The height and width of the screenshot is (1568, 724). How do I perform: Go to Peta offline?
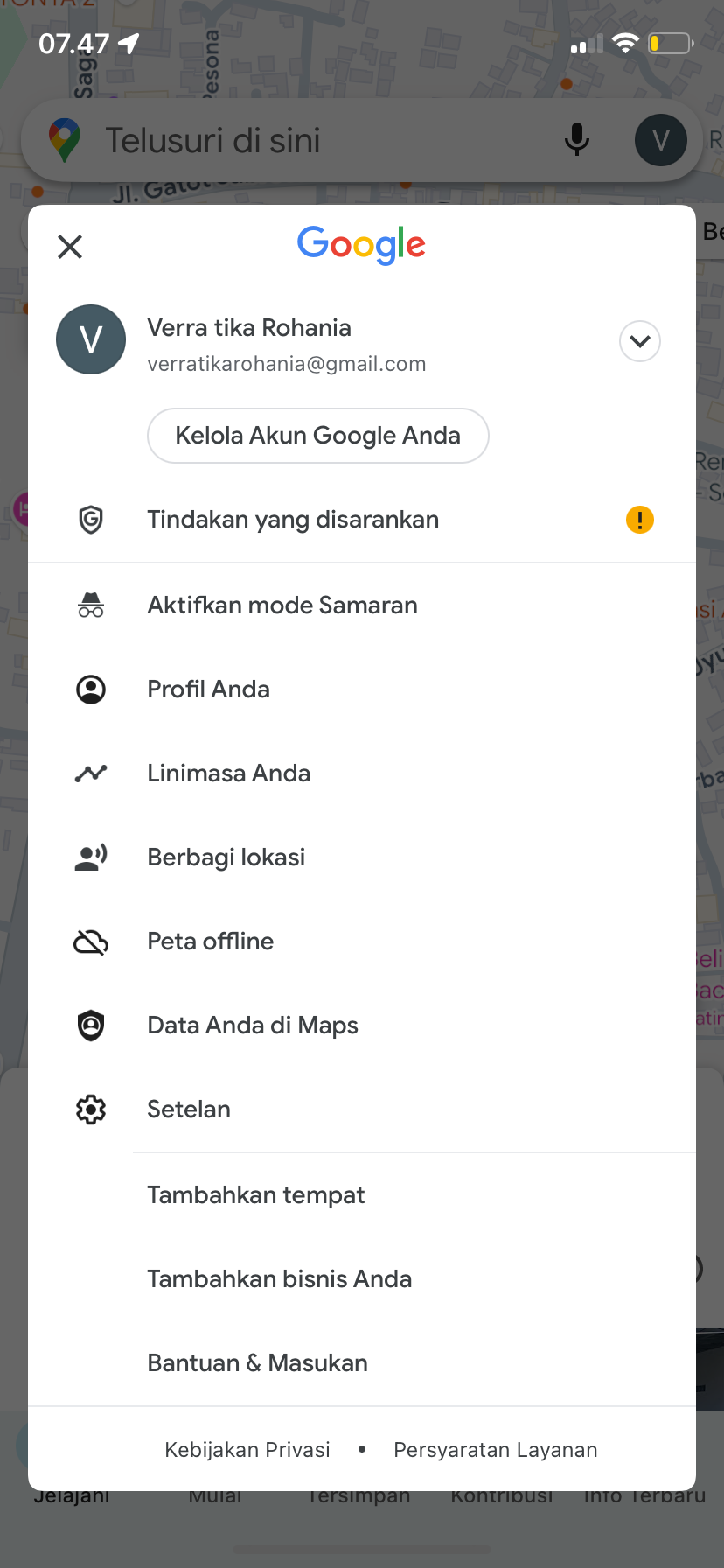coord(362,941)
